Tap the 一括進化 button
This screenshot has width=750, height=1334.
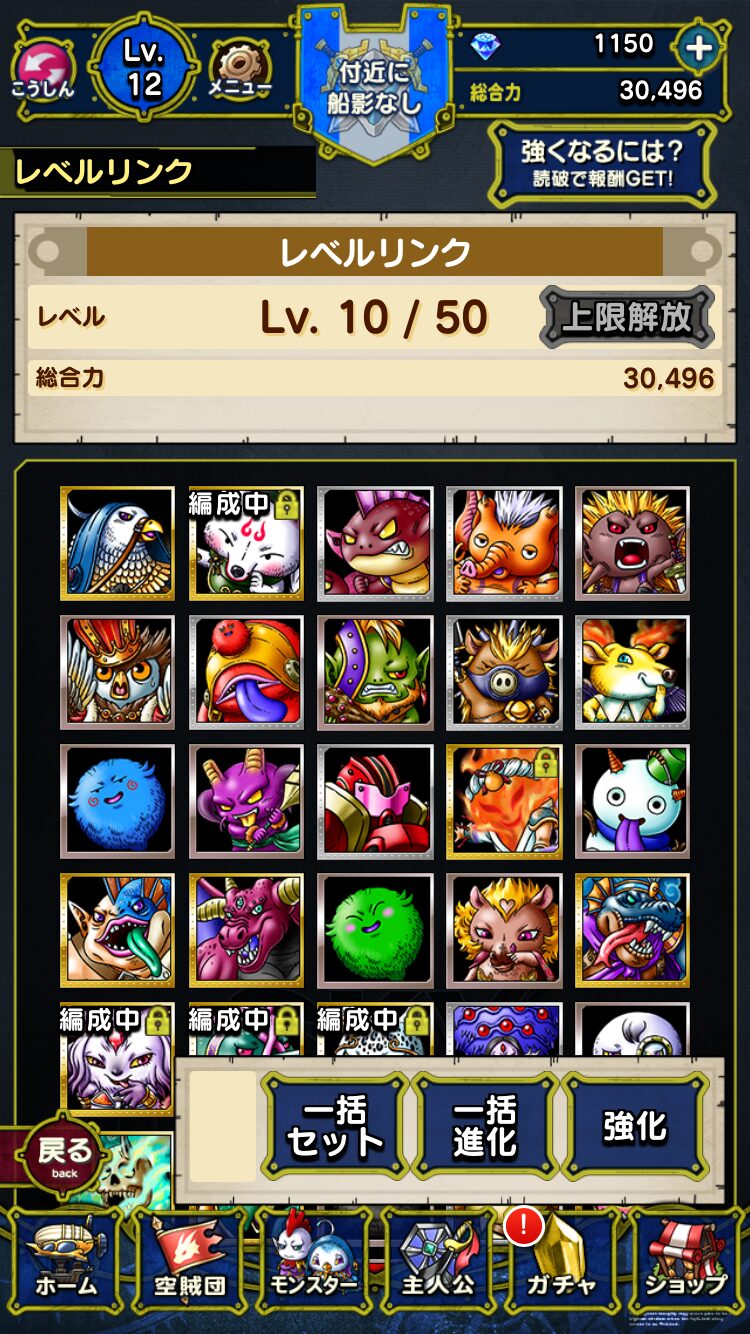point(485,1126)
